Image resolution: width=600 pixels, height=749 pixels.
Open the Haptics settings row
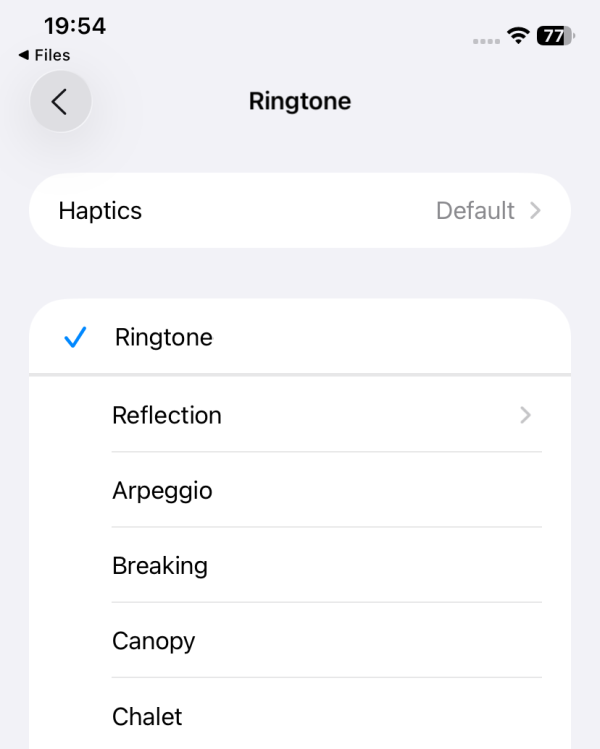300,211
